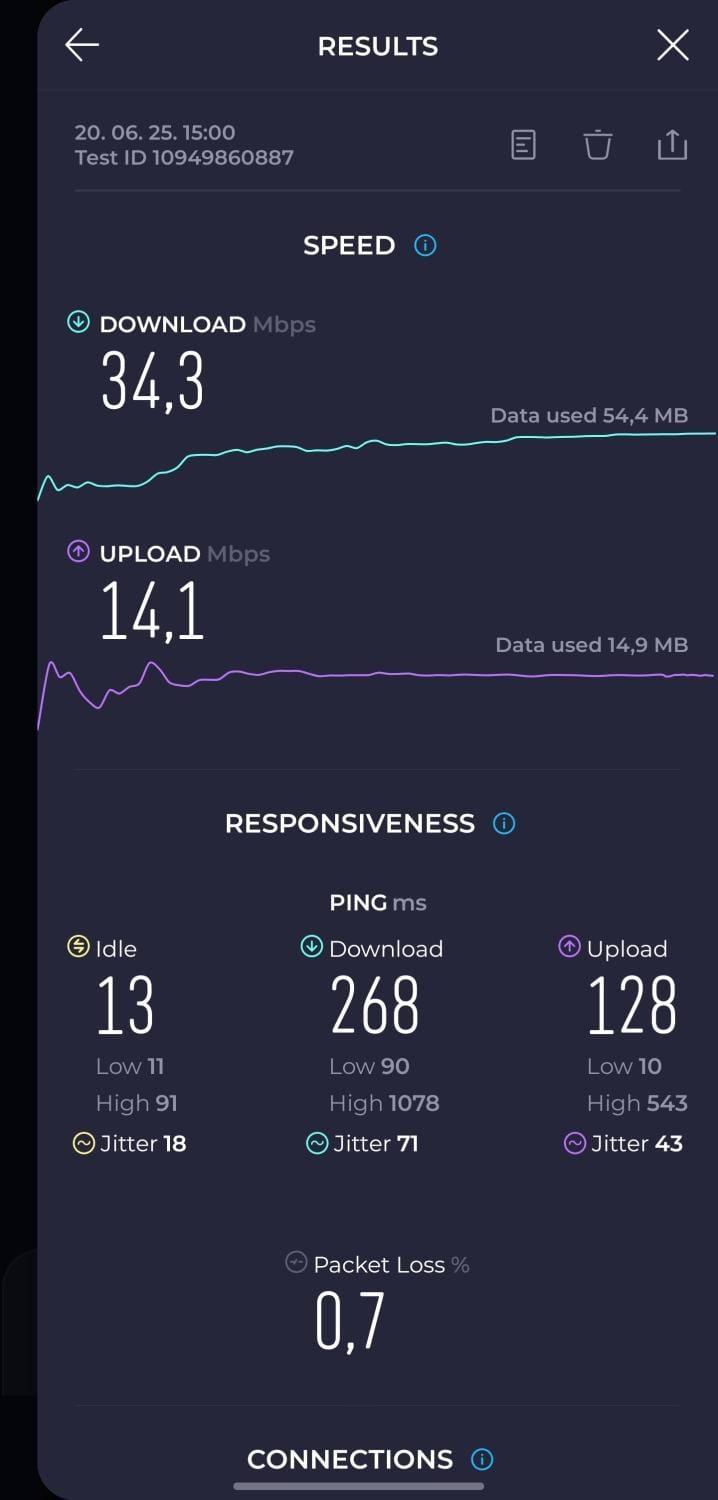Screen dimensions: 718x1500
Task: Open the info icon beside SPEED
Action: pos(425,245)
